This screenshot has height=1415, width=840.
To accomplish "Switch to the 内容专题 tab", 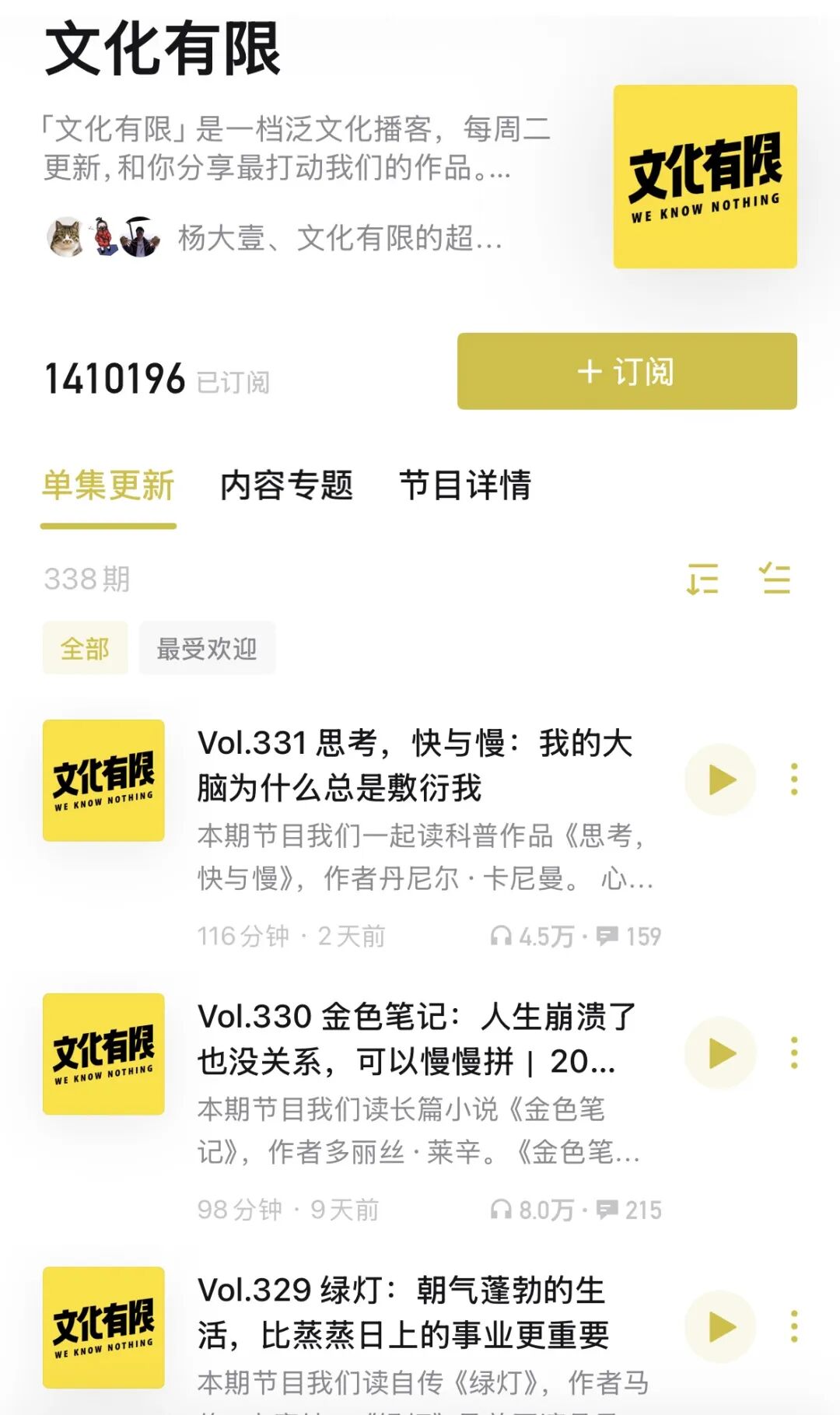I will tap(286, 485).
